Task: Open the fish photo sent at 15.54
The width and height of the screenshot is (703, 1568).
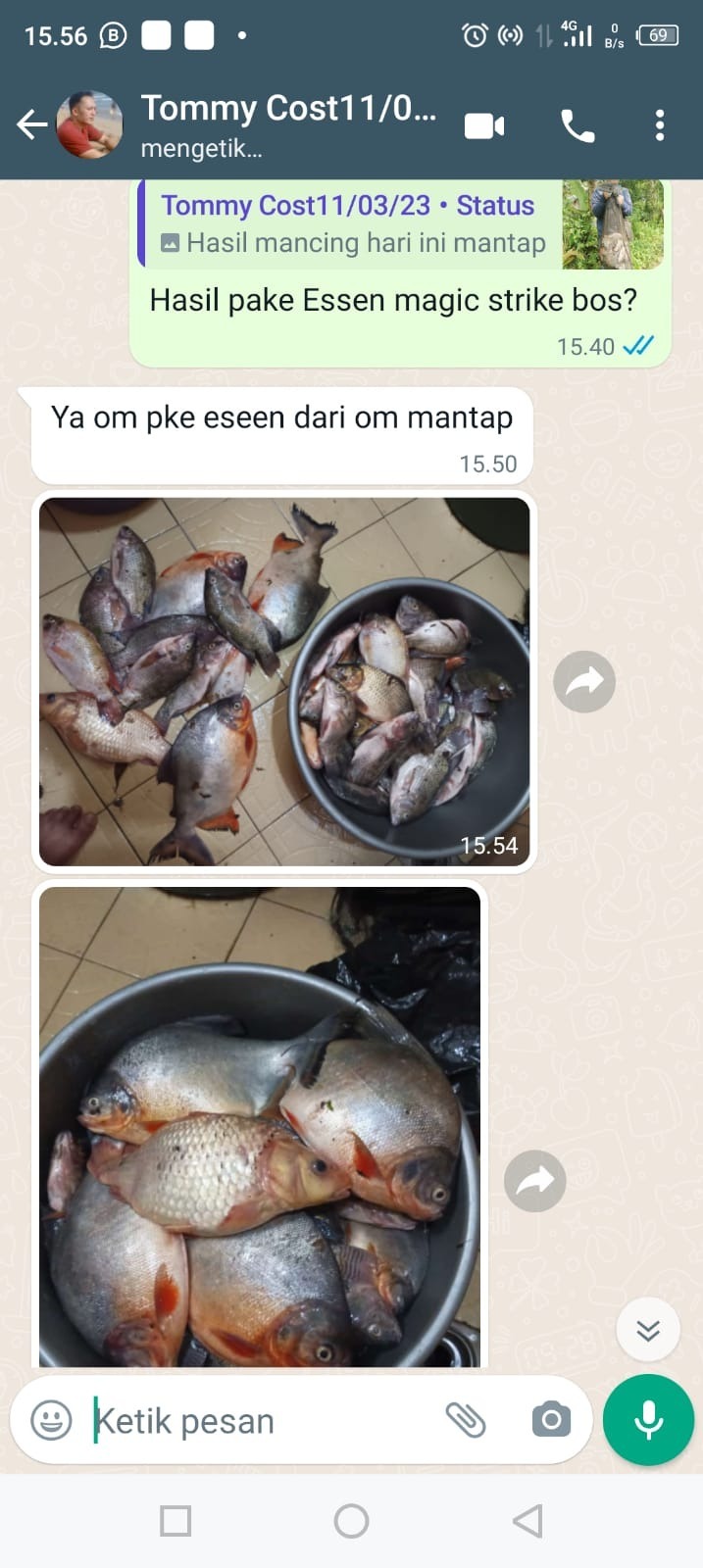Action: tap(284, 681)
